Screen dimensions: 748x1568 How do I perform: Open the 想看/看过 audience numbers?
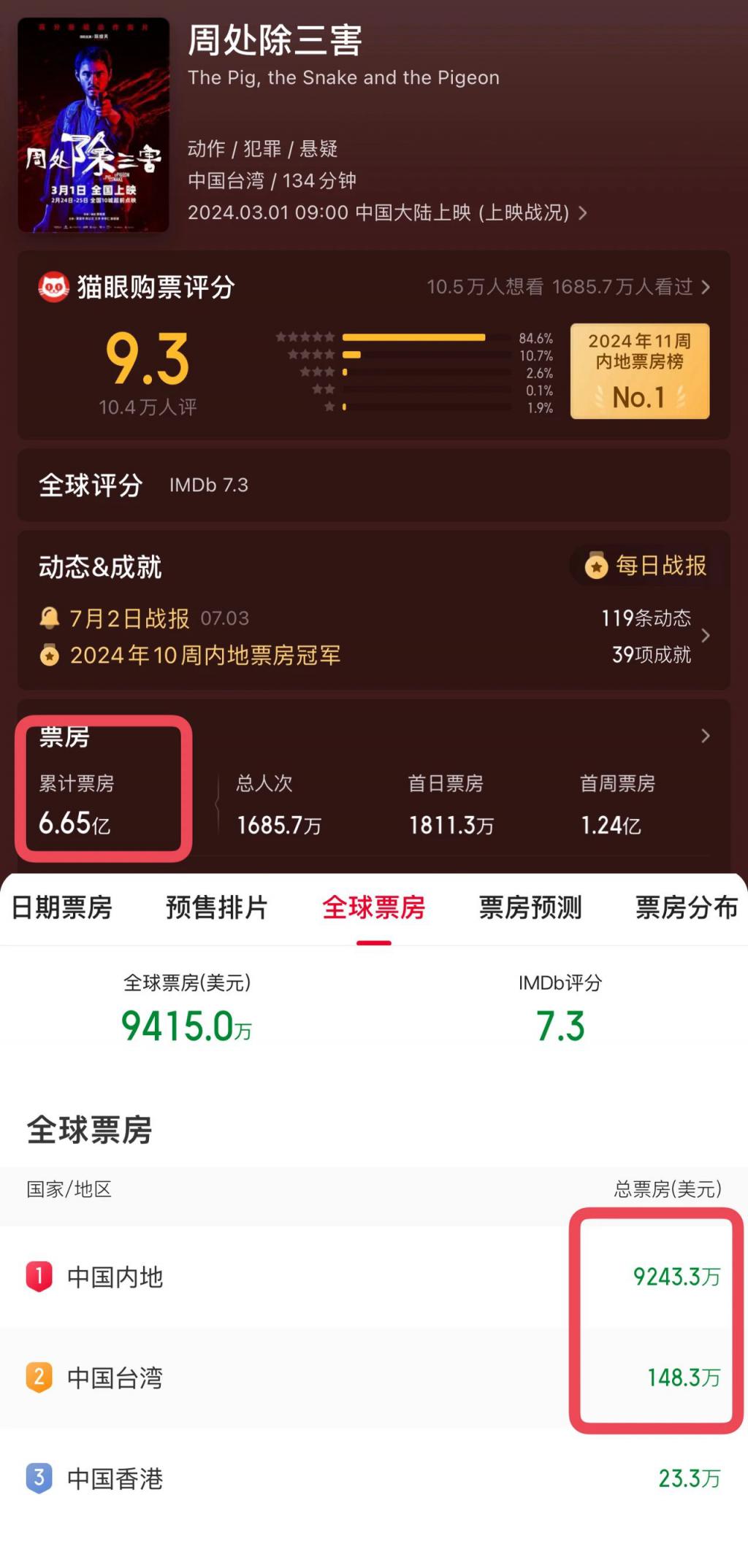[x=568, y=287]
